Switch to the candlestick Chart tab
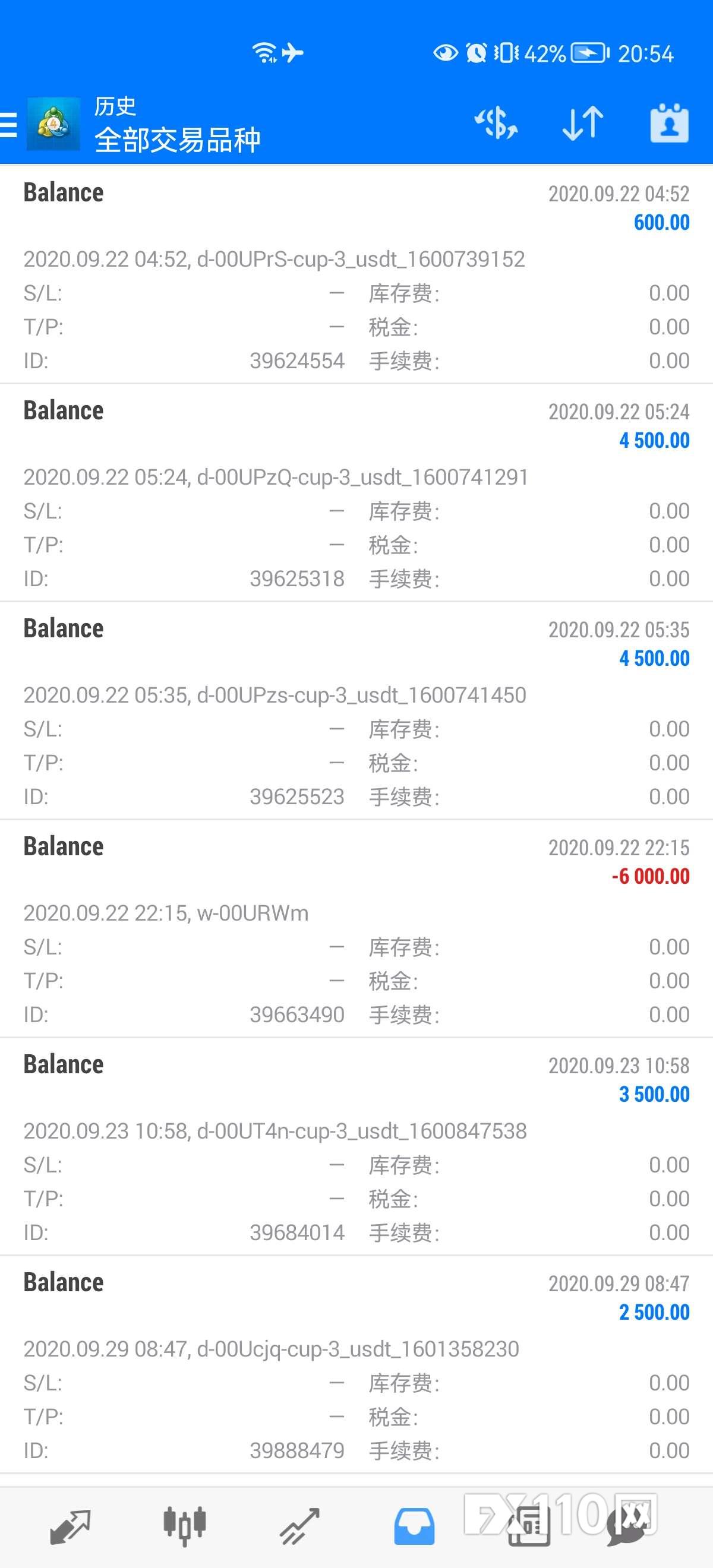The width and height of the screenshot is (713, 1568). point(185,1526)
